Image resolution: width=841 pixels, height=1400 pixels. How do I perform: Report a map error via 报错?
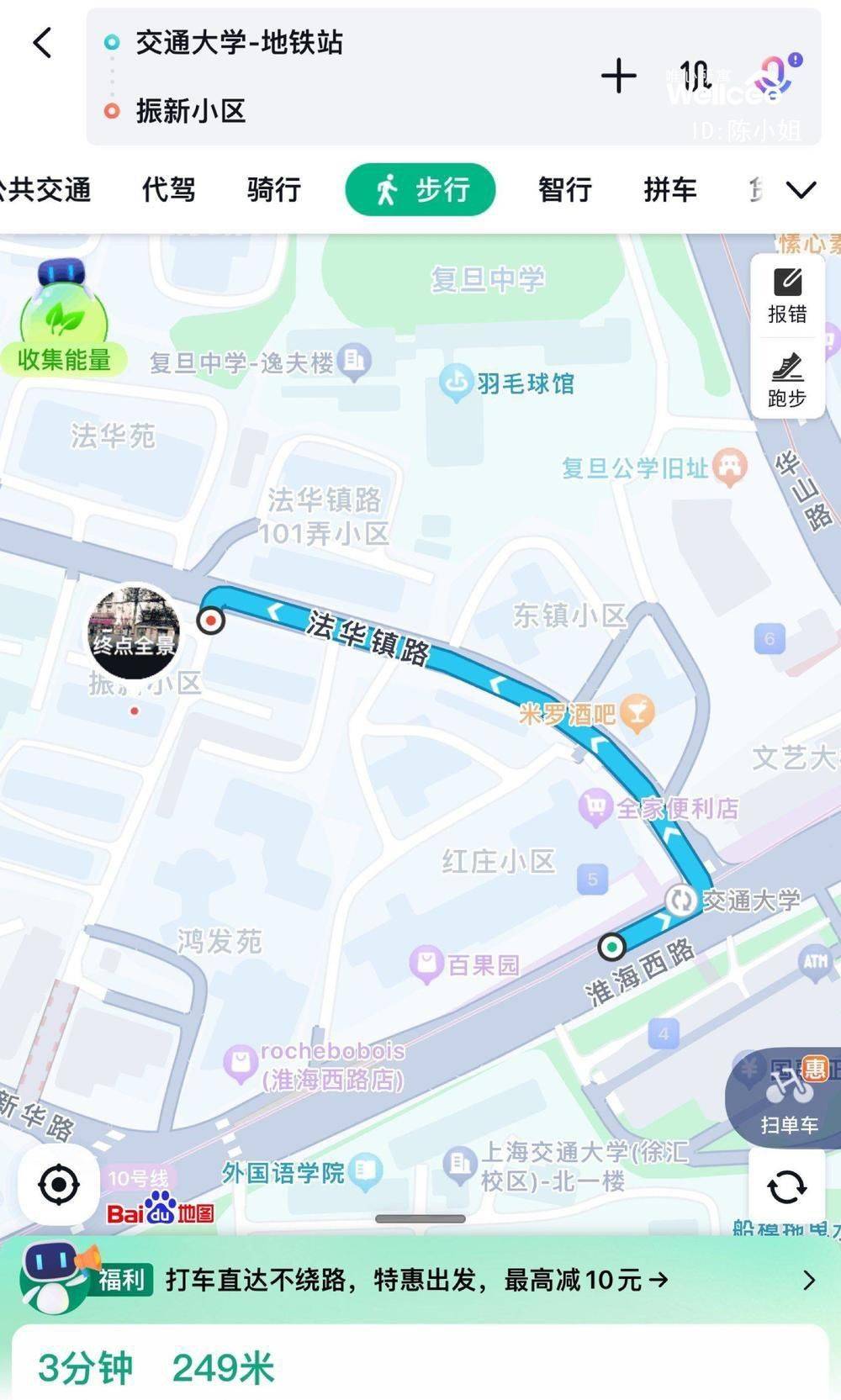click(787, 296)
